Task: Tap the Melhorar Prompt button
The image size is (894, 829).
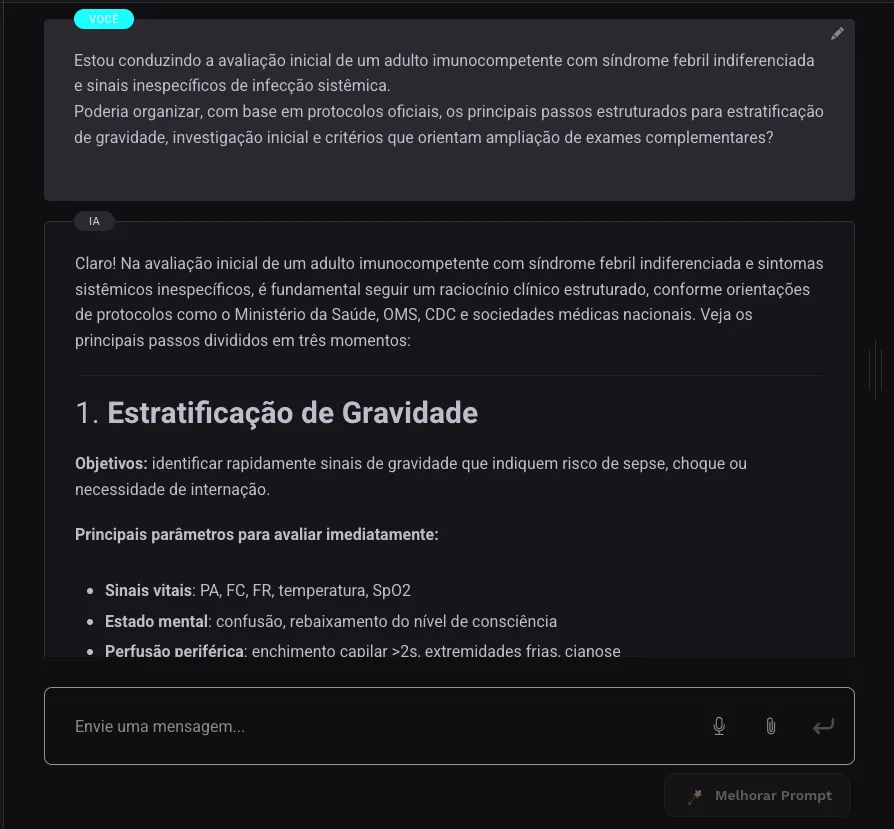Action: click(758, 795)
